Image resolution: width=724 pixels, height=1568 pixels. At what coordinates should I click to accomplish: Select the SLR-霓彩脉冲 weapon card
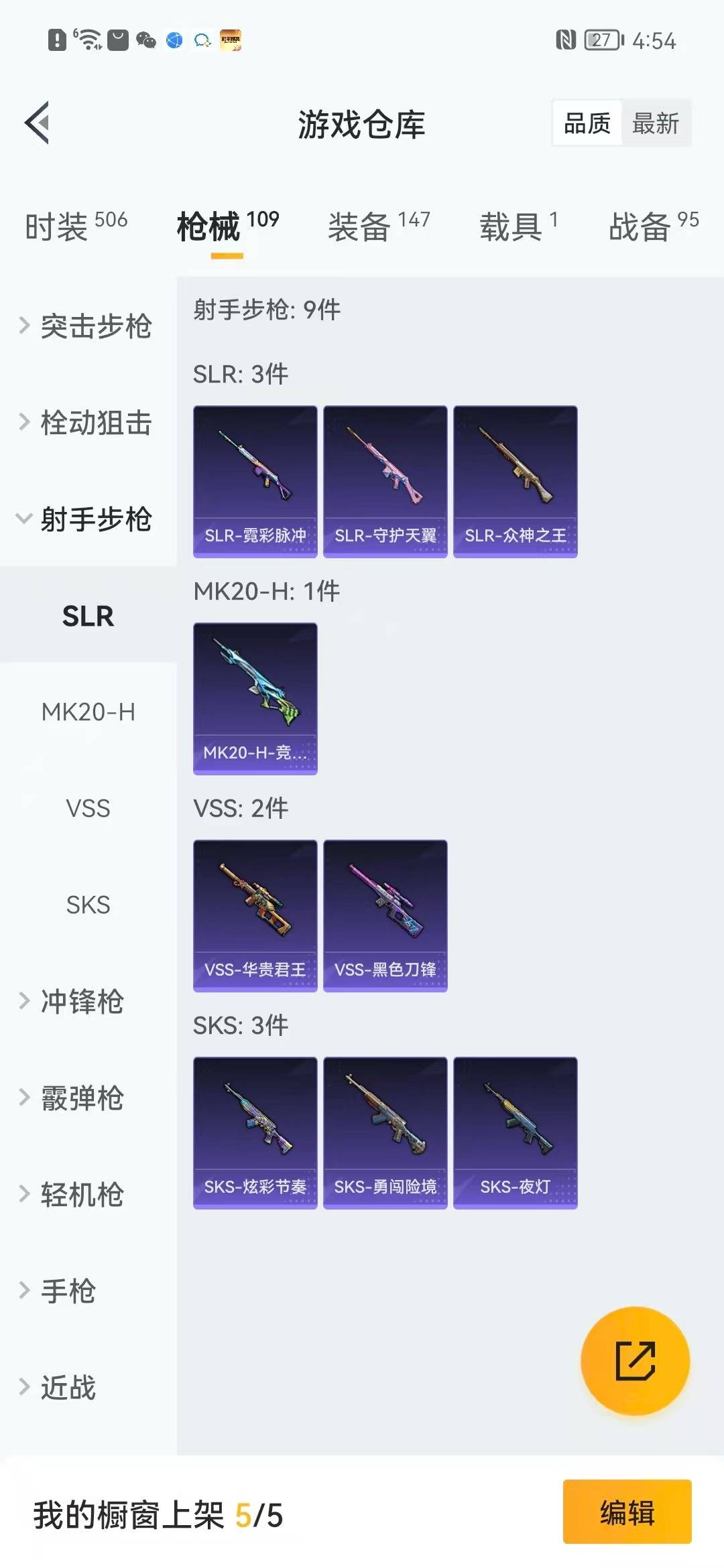click(x=255, y=479)
